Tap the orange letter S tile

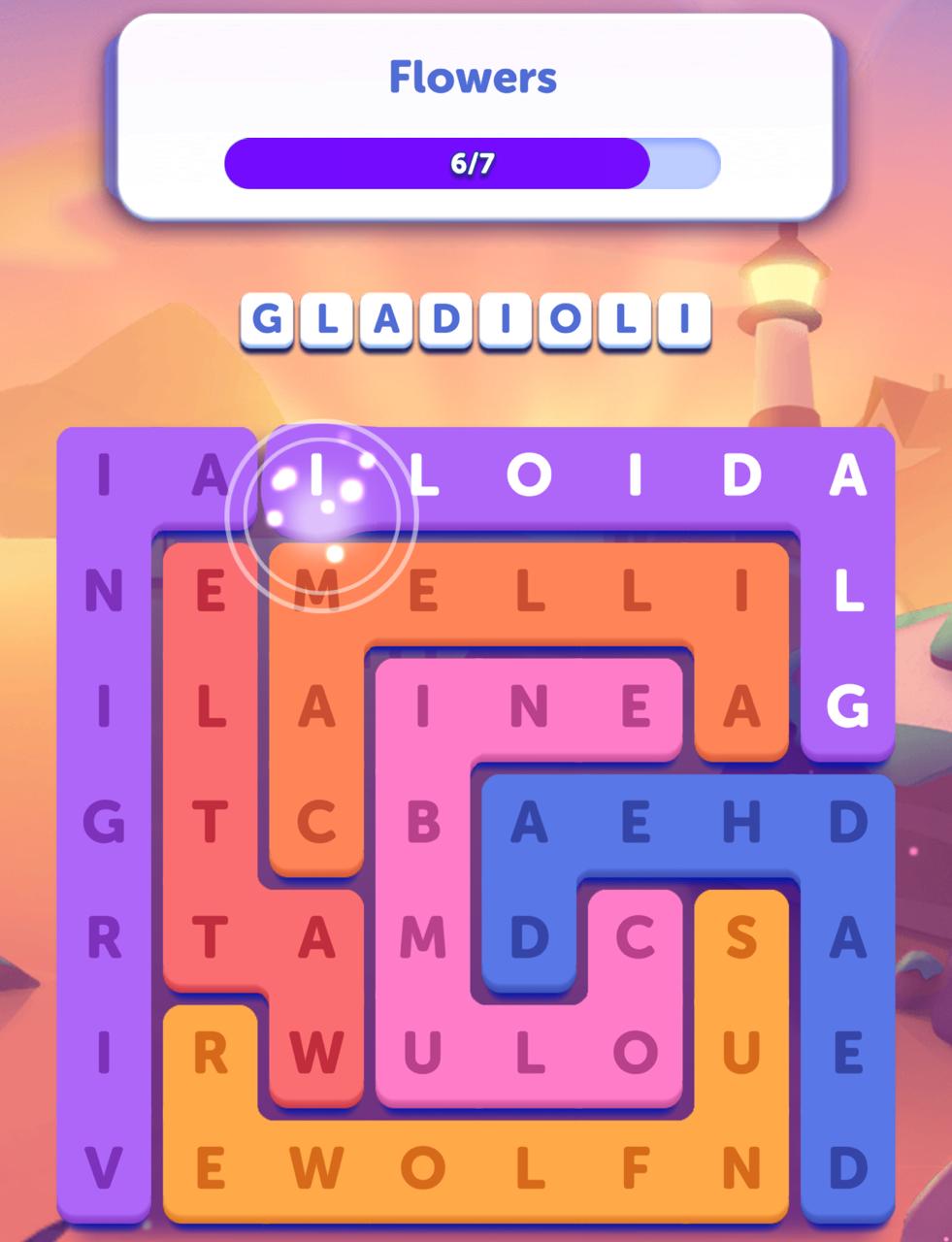[x=741, y=937]
